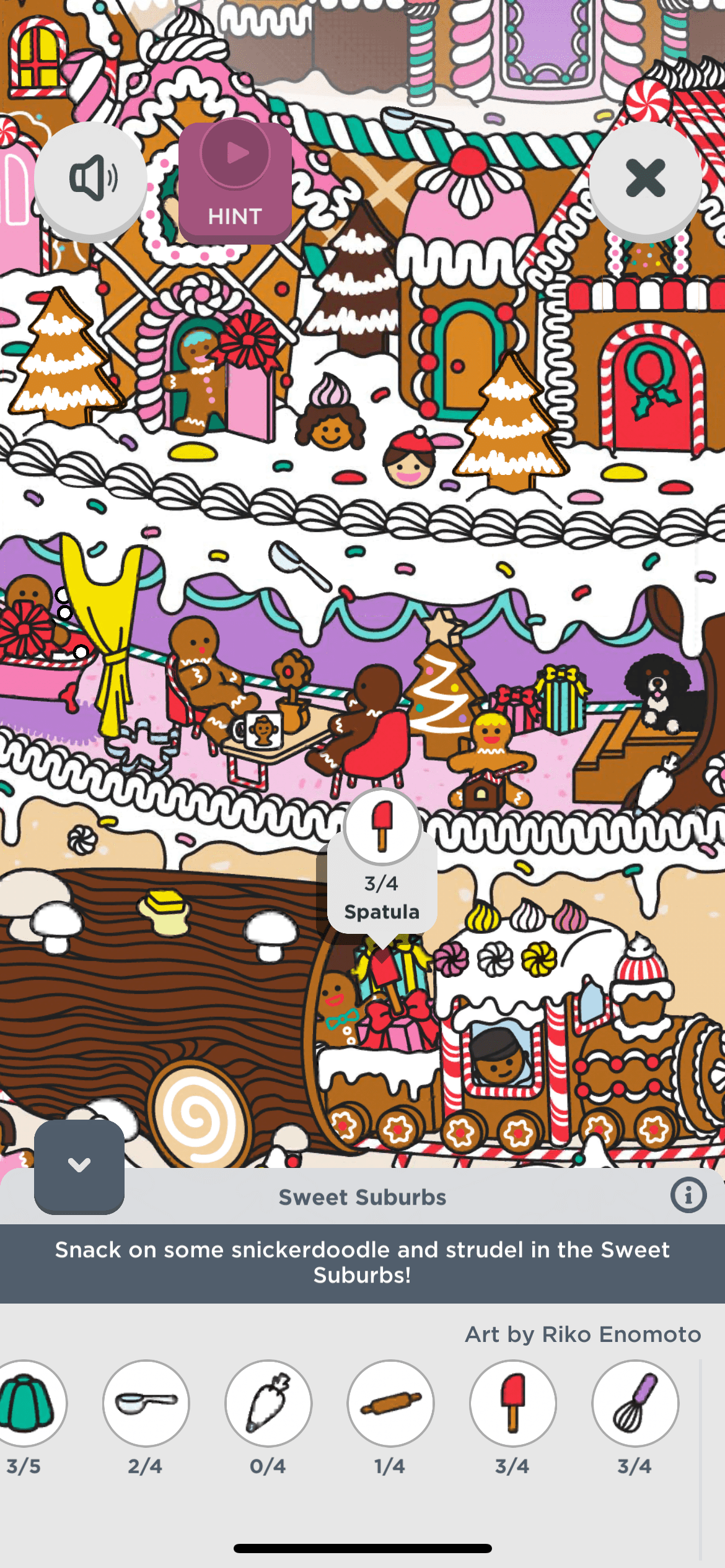Select the measuring spoon item

[x=146, y=1403]
